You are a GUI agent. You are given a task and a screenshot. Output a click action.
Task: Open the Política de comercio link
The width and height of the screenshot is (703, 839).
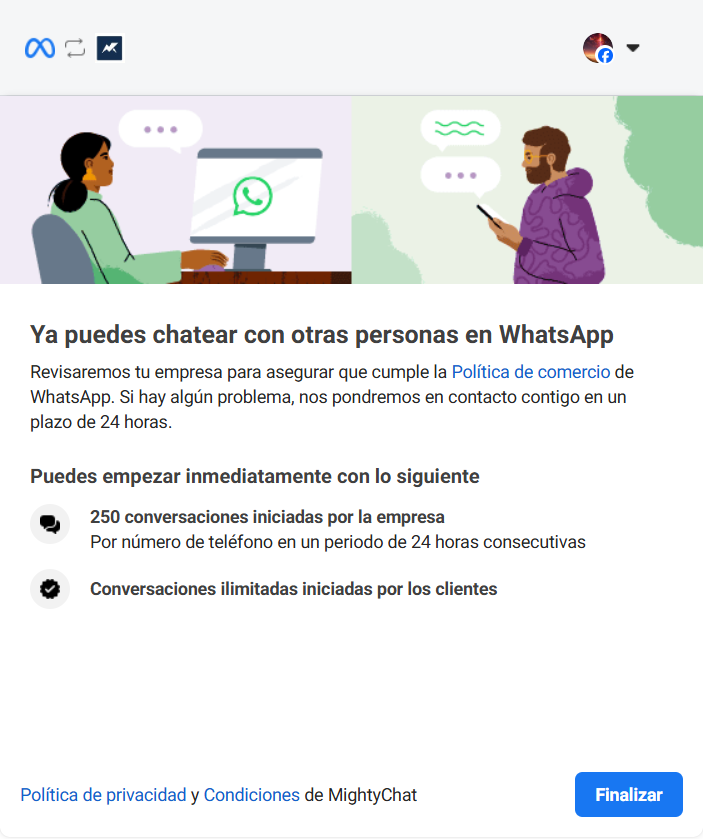coord(530,372)
